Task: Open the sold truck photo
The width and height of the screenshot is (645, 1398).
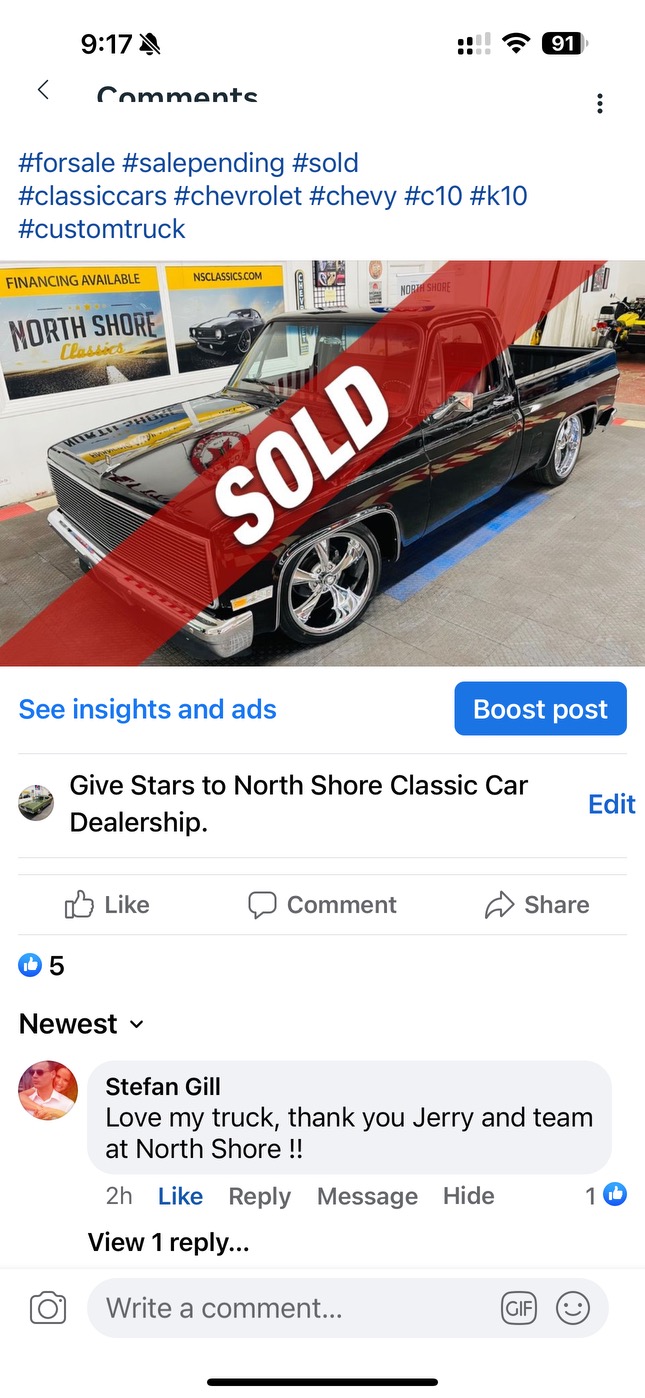Action: click(x=322, y=463)
